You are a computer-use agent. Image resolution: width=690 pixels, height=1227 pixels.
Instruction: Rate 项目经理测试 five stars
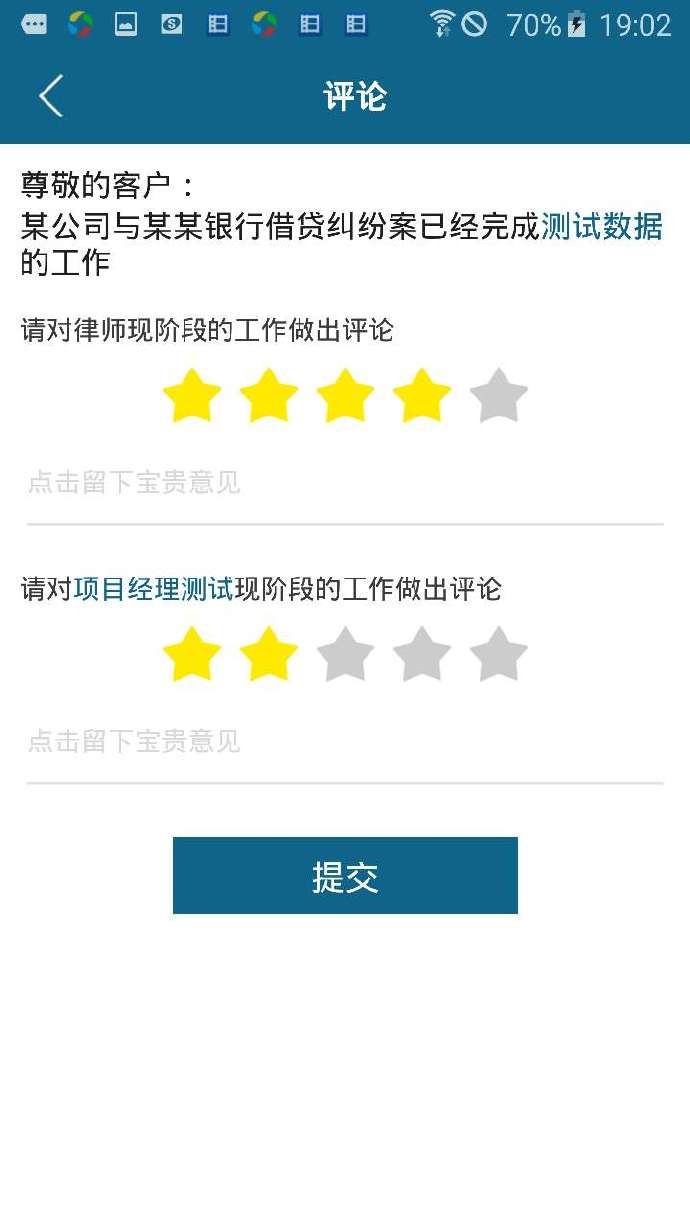[x=498, y=655]
